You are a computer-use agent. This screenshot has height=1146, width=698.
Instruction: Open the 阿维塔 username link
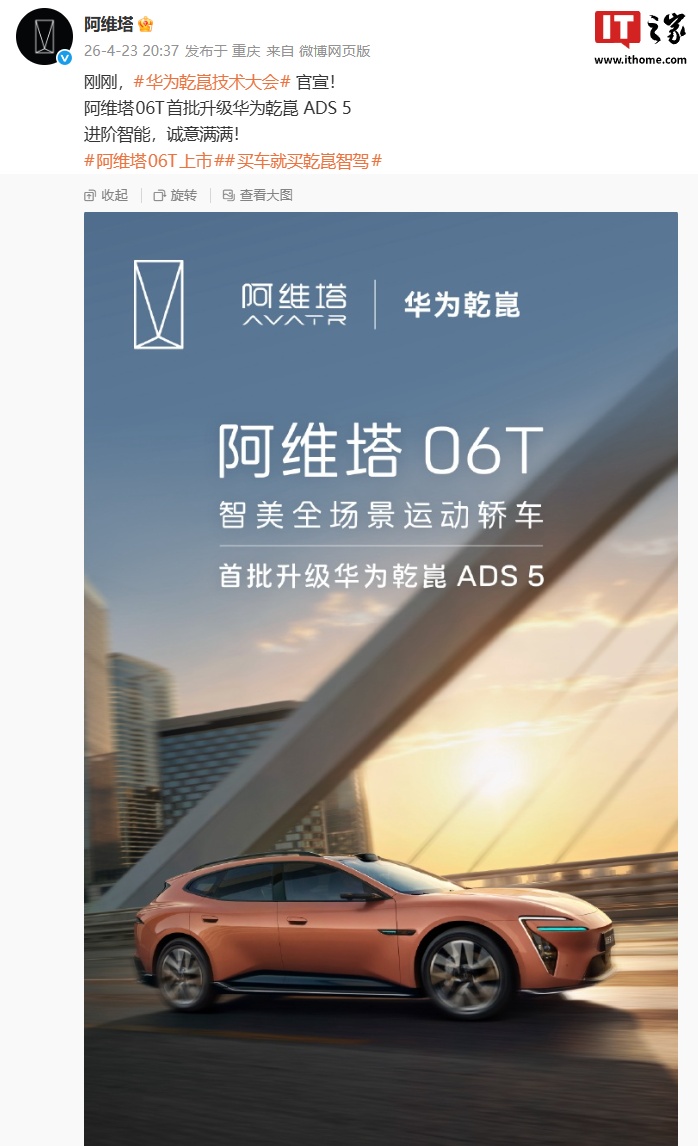click(x=108, y=24)
